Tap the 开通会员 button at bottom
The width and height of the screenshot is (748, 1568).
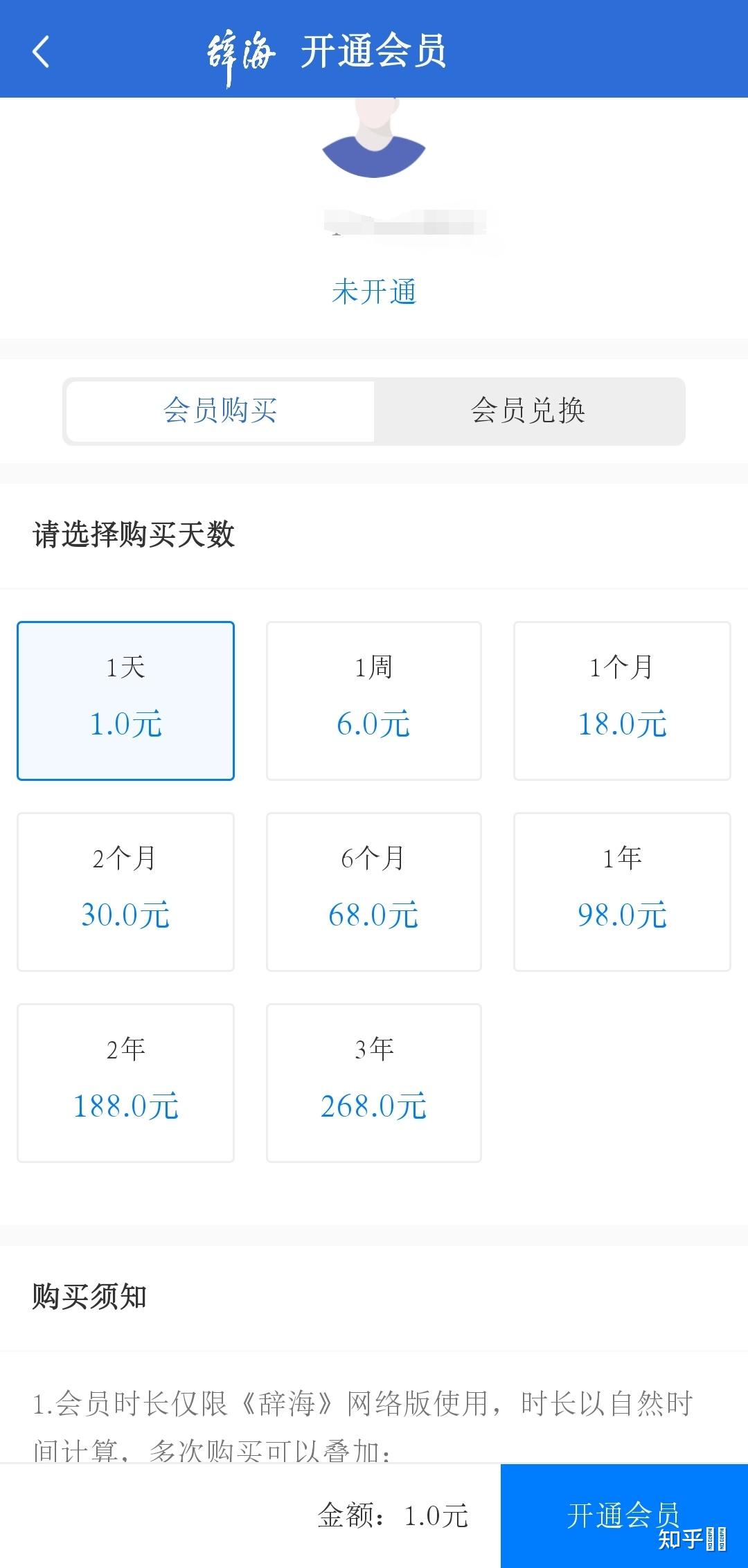coord(624,1515)
